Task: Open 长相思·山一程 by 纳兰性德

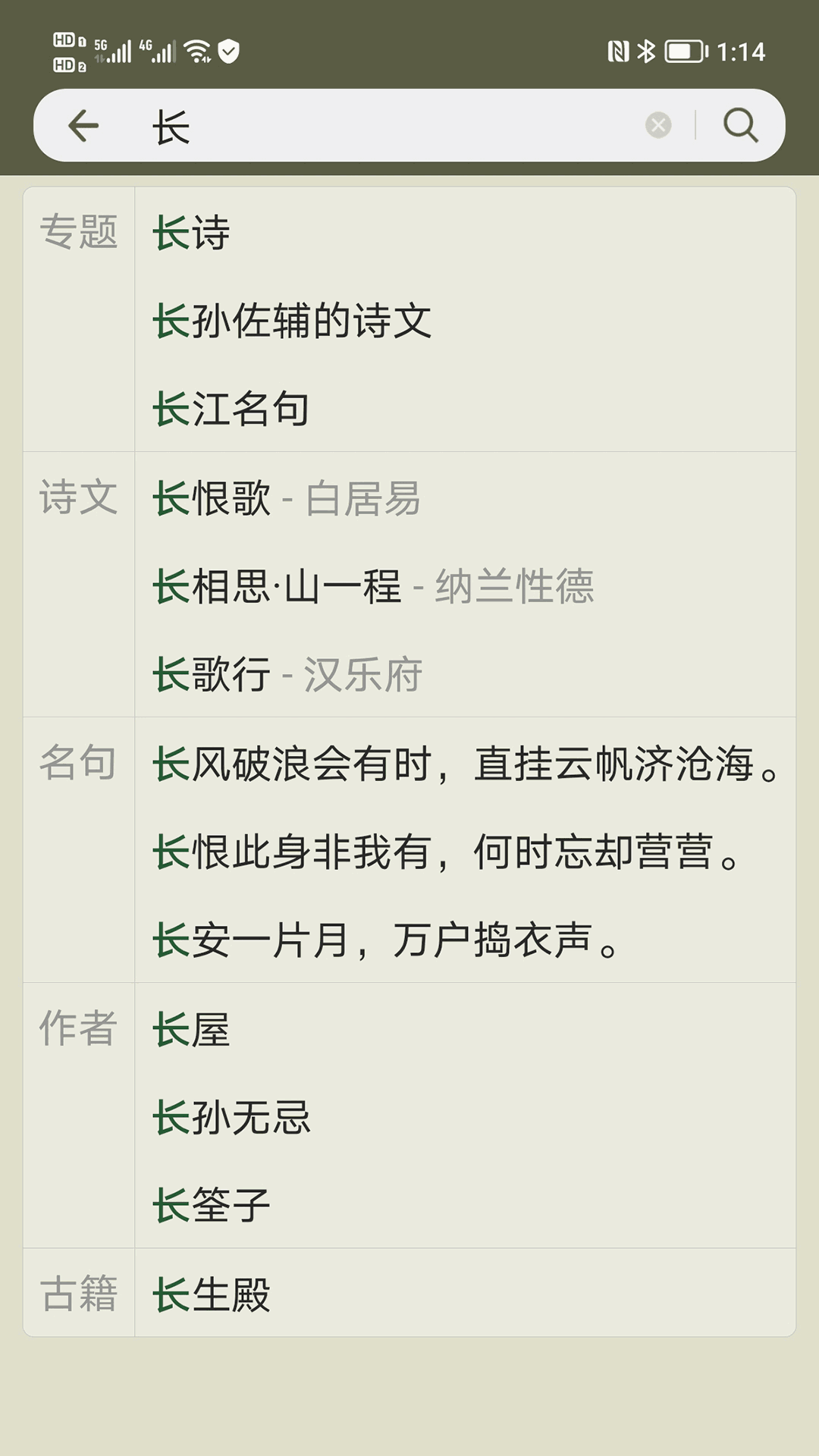Action: (373, 586)
